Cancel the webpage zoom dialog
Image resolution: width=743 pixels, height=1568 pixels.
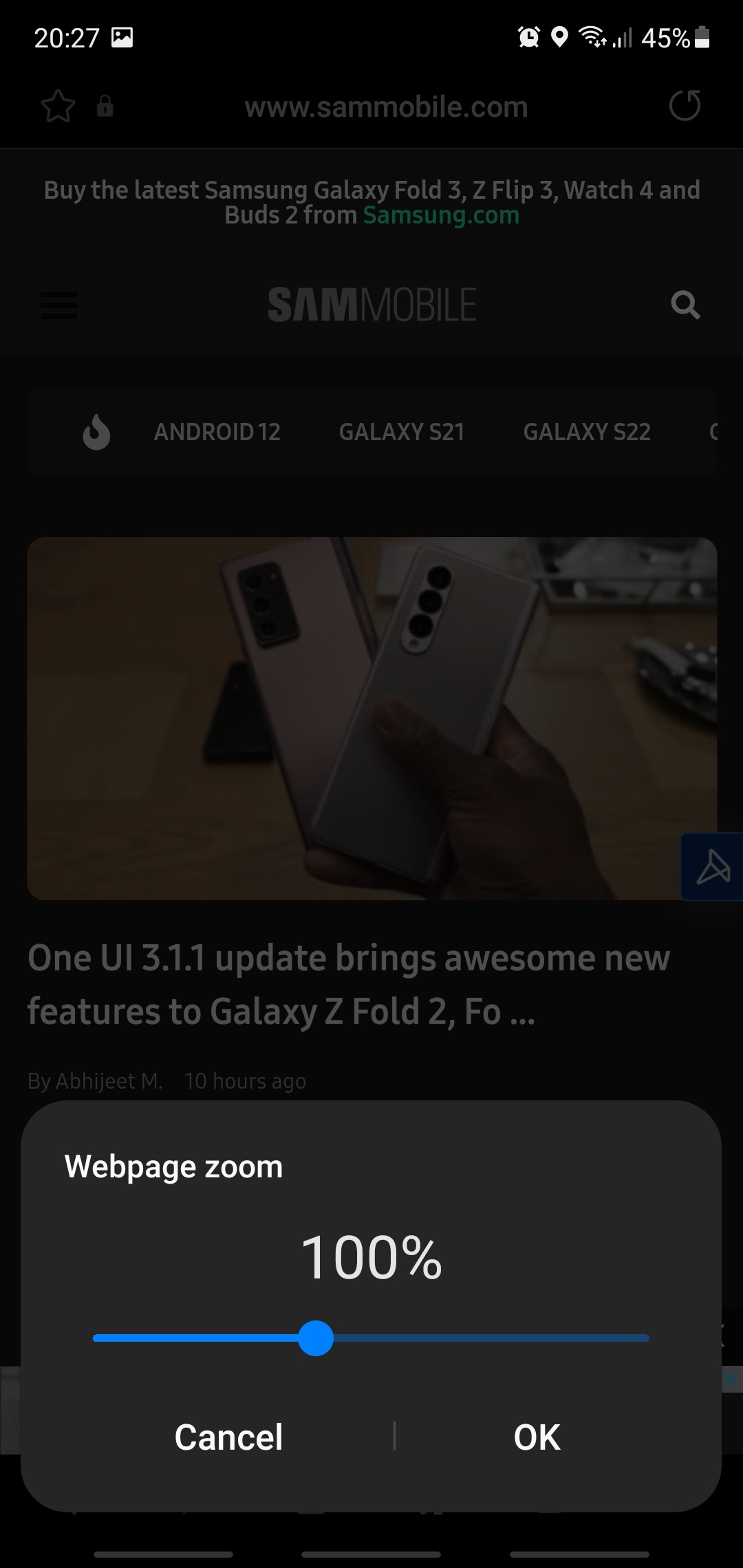pyautogui.click(x=228, y=1437)
